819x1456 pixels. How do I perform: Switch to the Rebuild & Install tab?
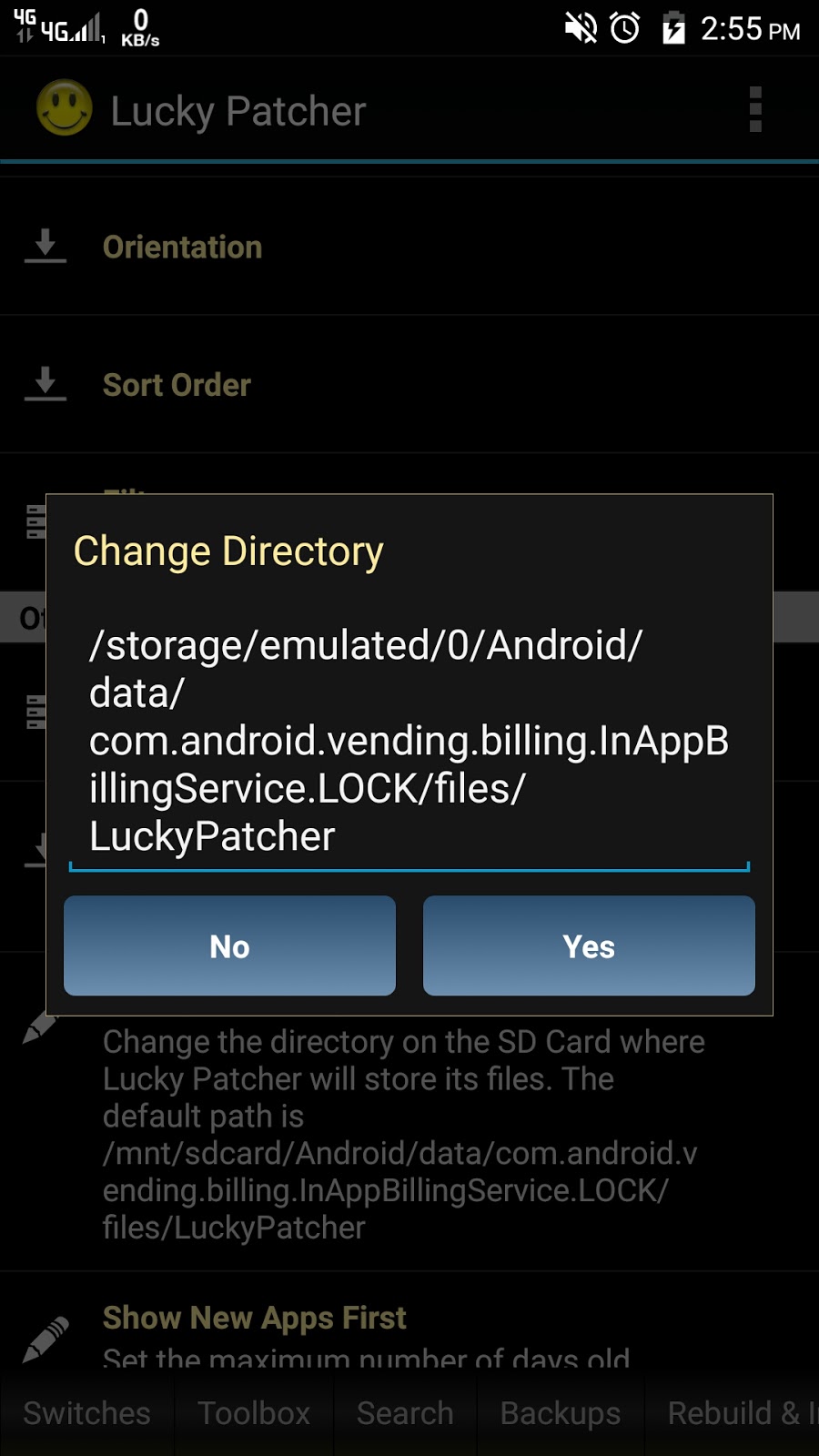733,1413
